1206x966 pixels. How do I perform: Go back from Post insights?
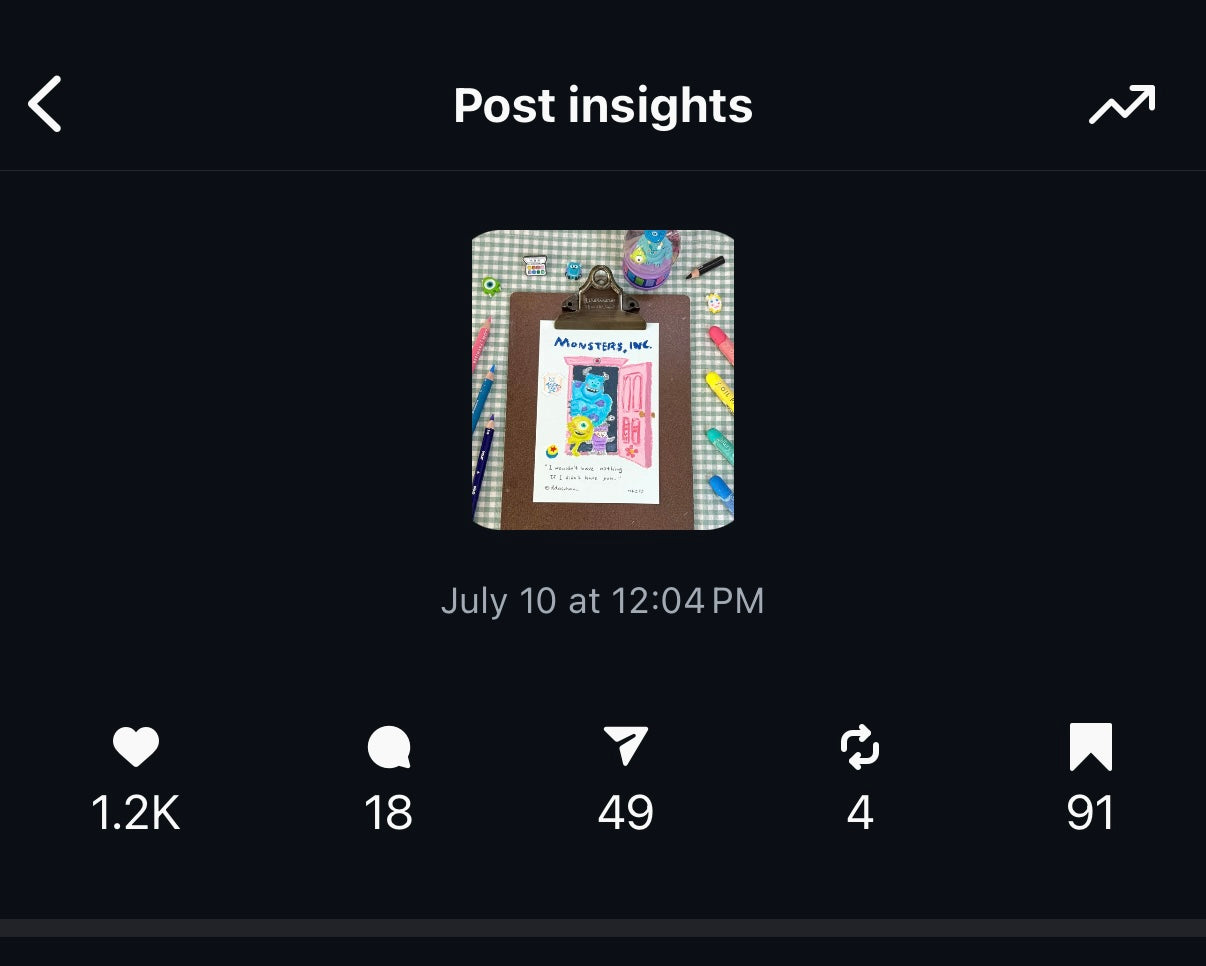click(x=45, y=104)
